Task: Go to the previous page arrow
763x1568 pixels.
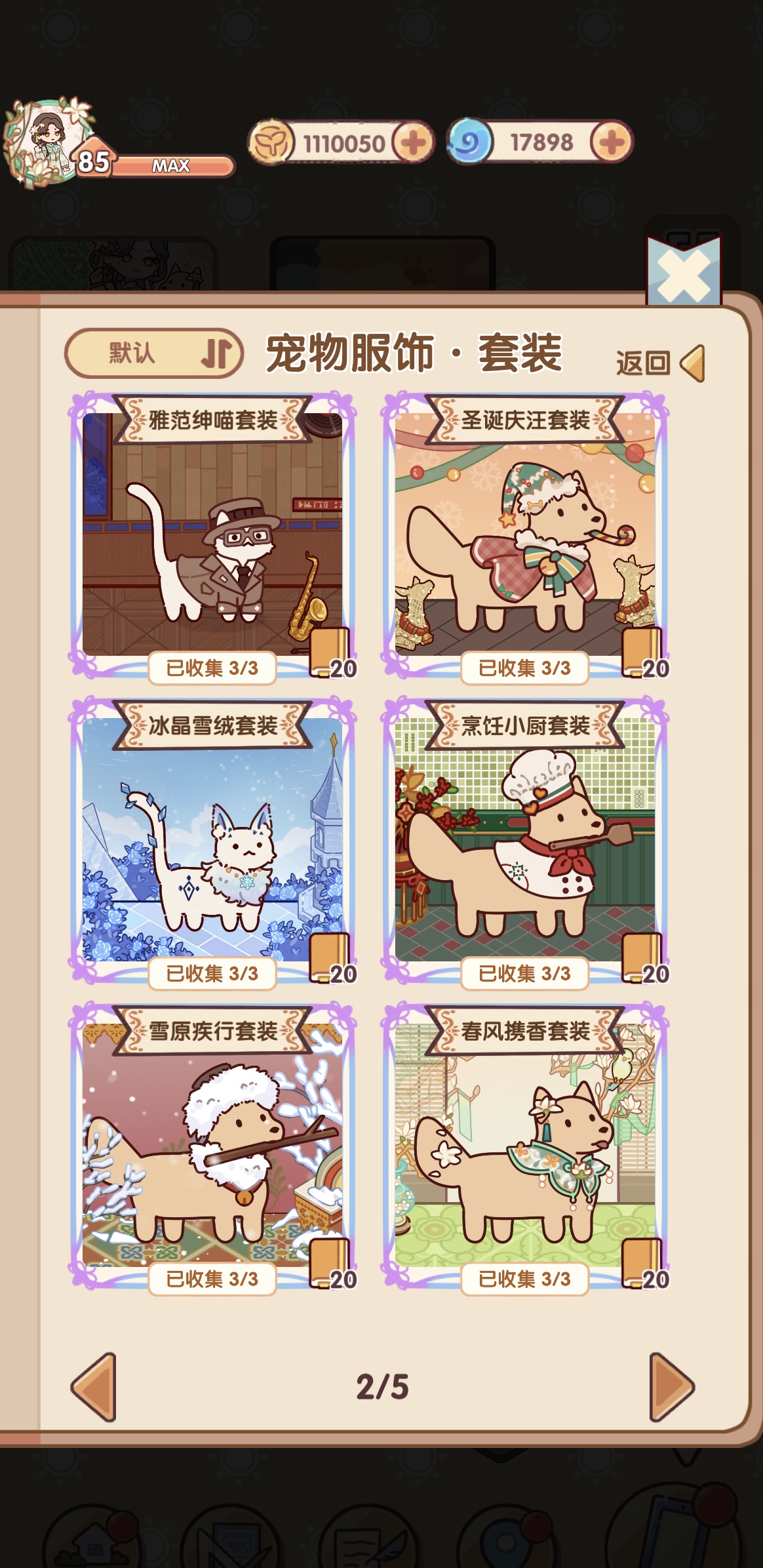Action: pyautogui.click(x=95, y=1386)
